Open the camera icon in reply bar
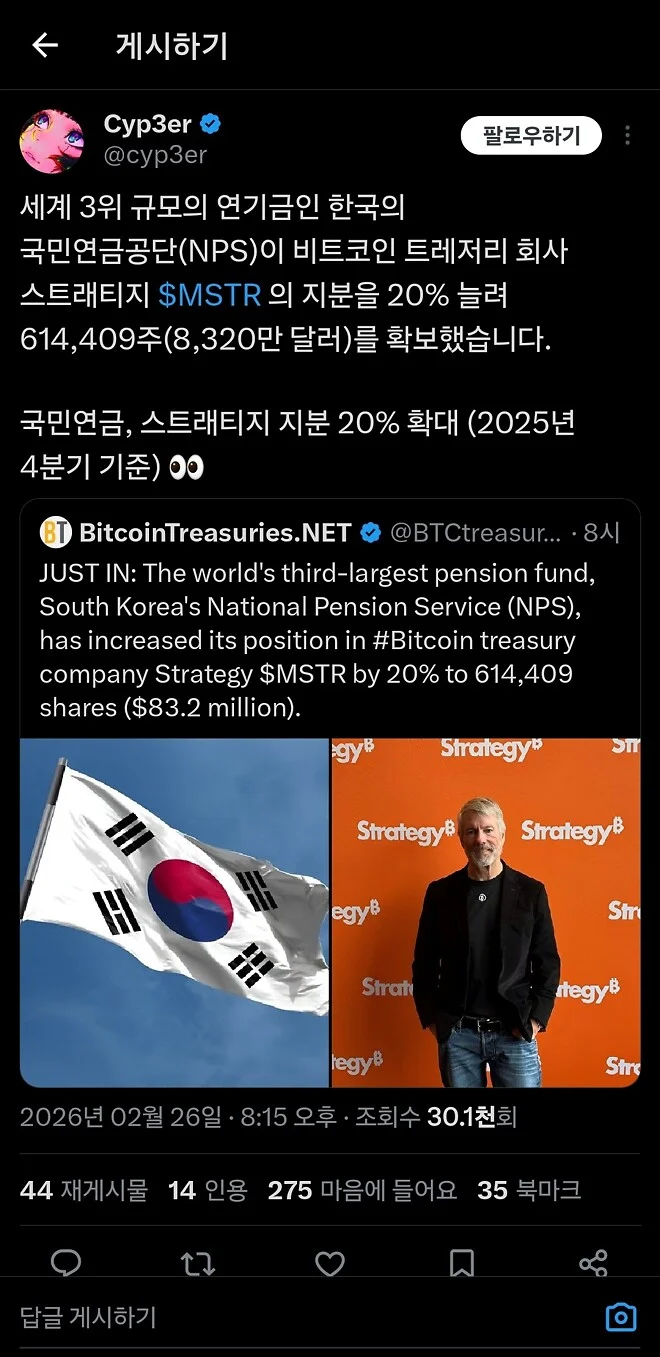The image size is (660, 1357). [621, 1317]
